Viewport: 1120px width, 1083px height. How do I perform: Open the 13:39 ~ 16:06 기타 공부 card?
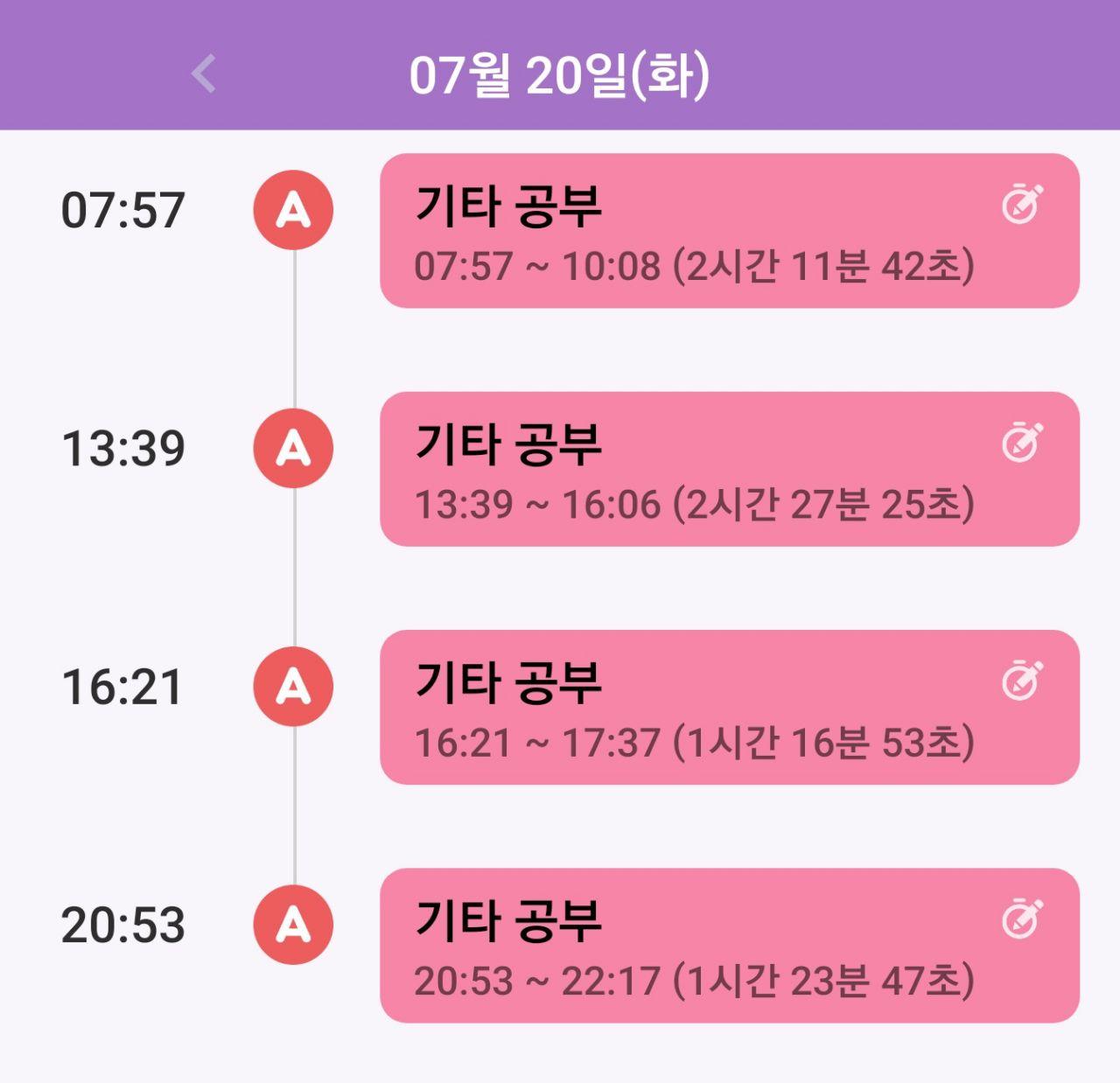(x=682, y=470)
